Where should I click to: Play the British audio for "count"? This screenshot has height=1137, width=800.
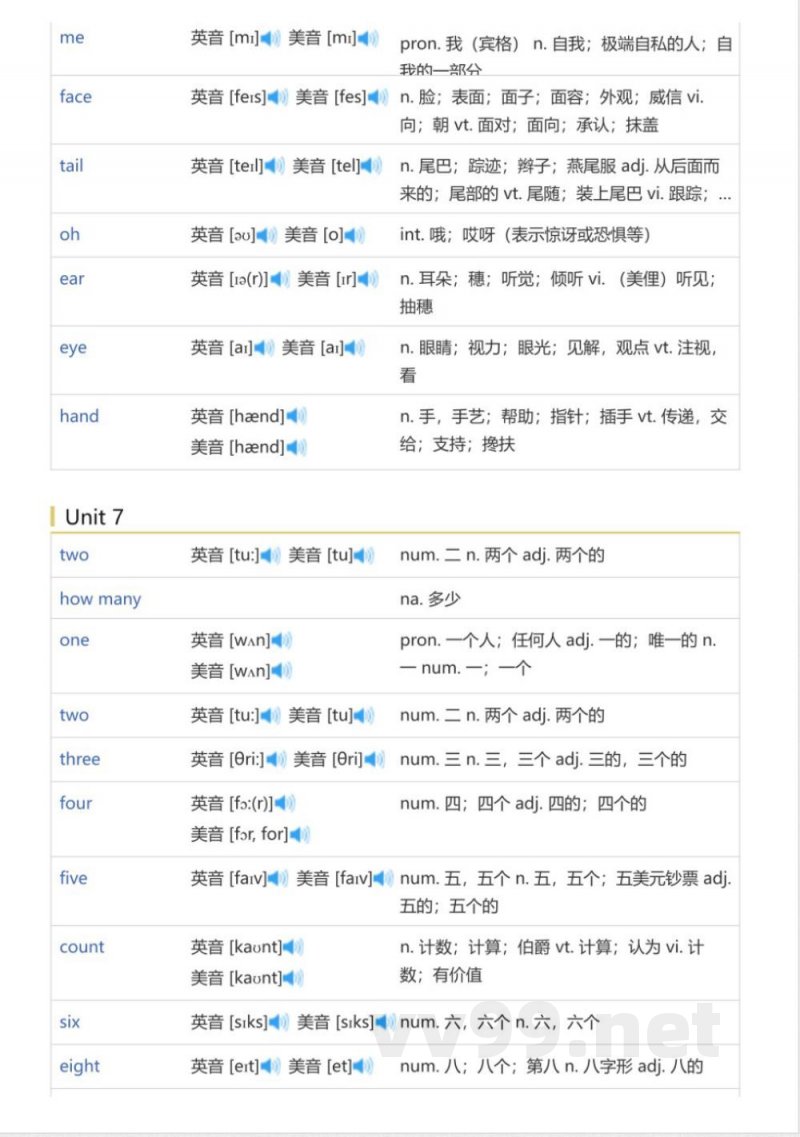289,947
